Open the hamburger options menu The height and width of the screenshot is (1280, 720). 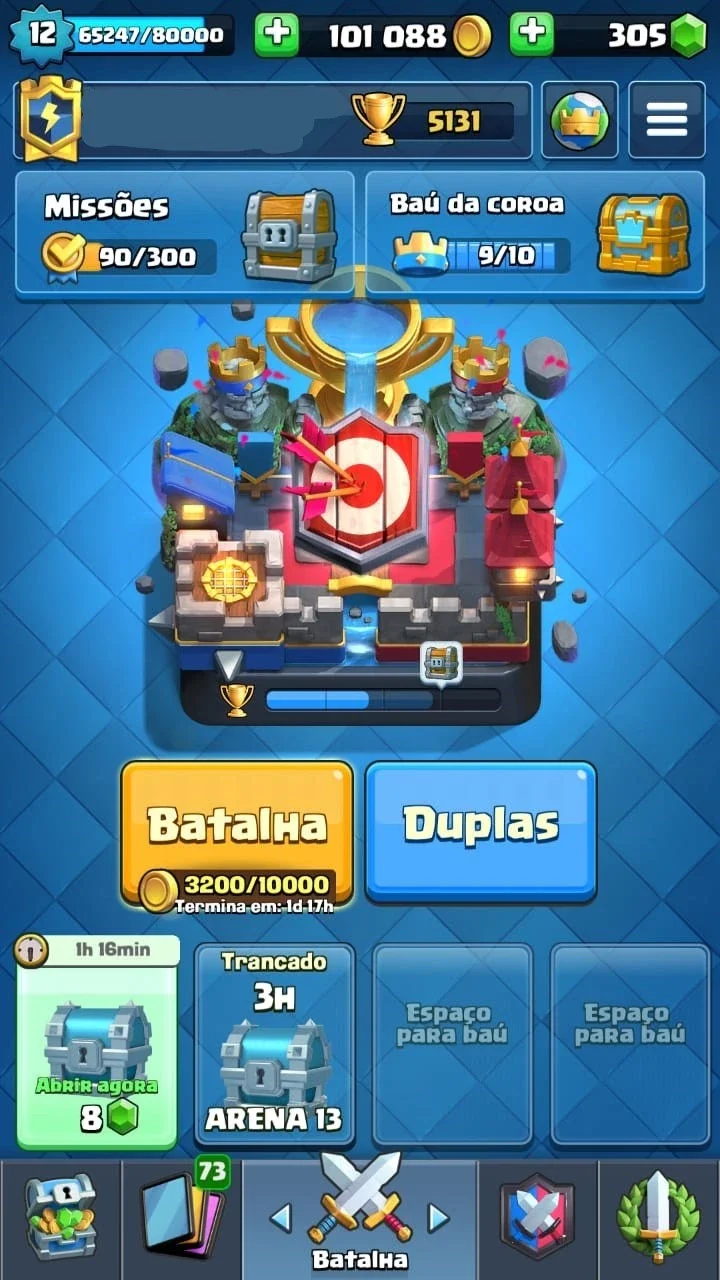(667, 120)
